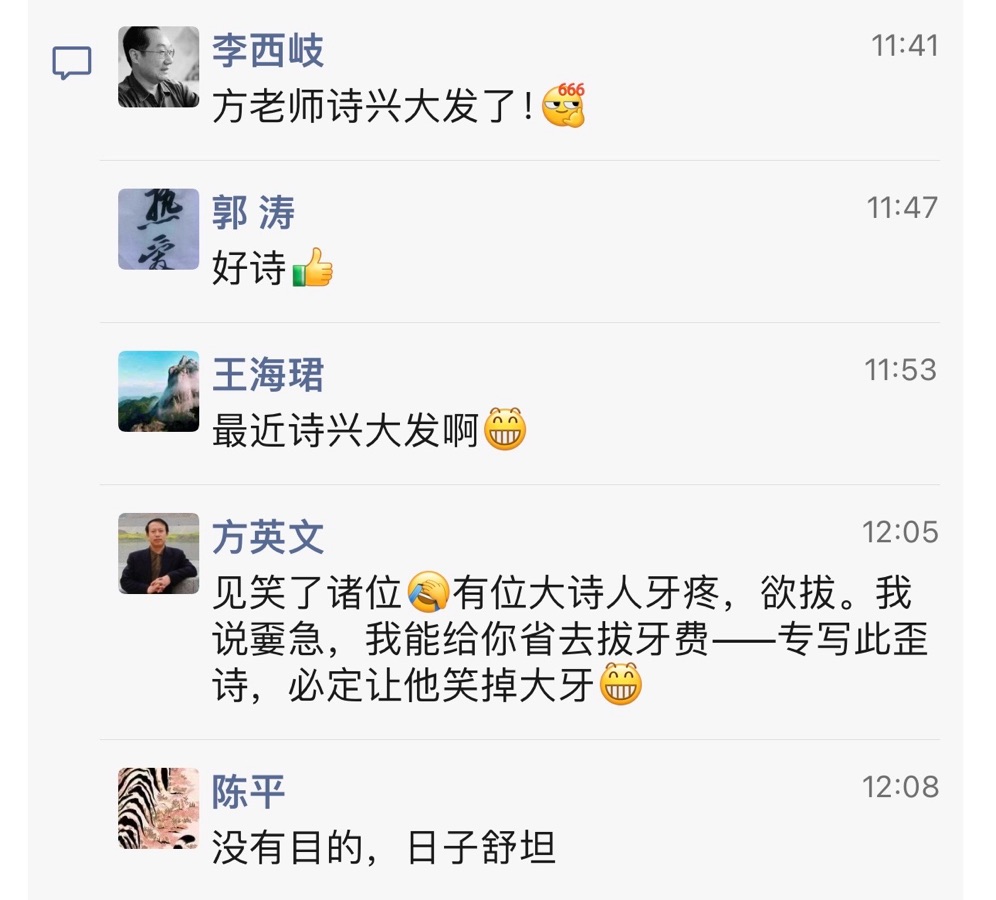The width and height of the screenshot is (996, 900).
Task: Tap 陈平's zebra avatar
Action: click(x=158, y=808)
